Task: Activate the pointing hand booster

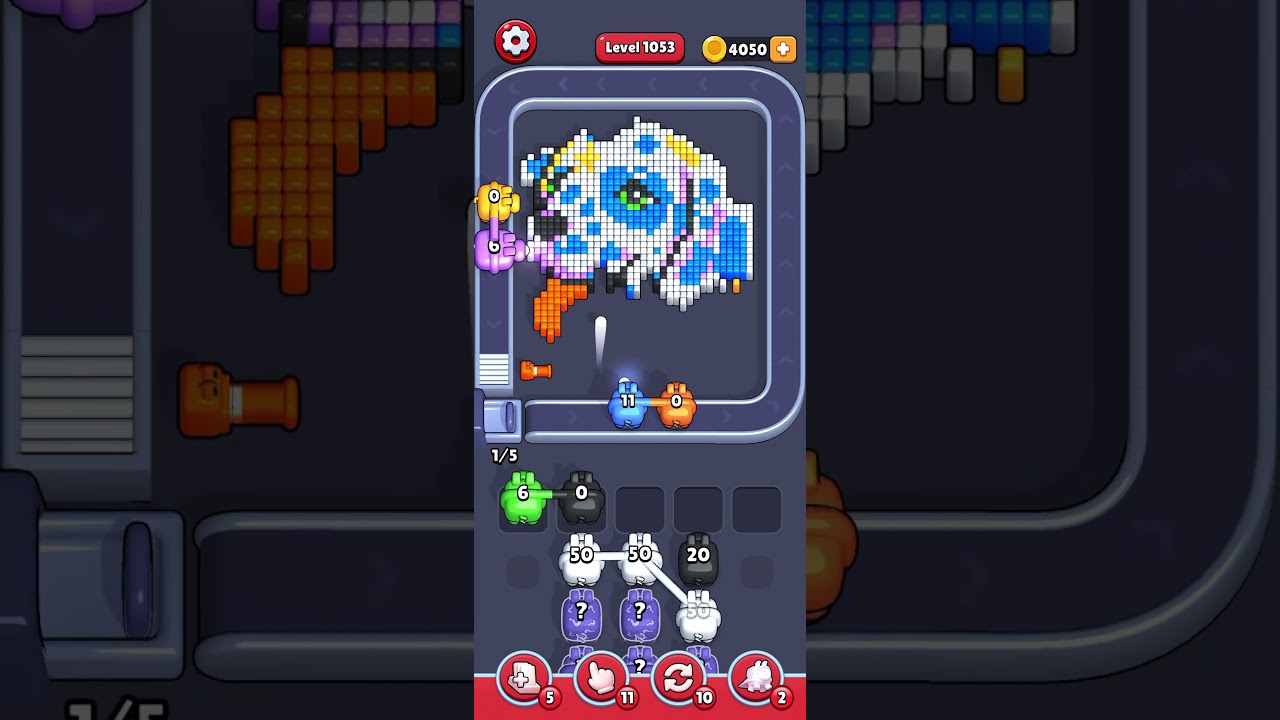Action: pos(600,678)
